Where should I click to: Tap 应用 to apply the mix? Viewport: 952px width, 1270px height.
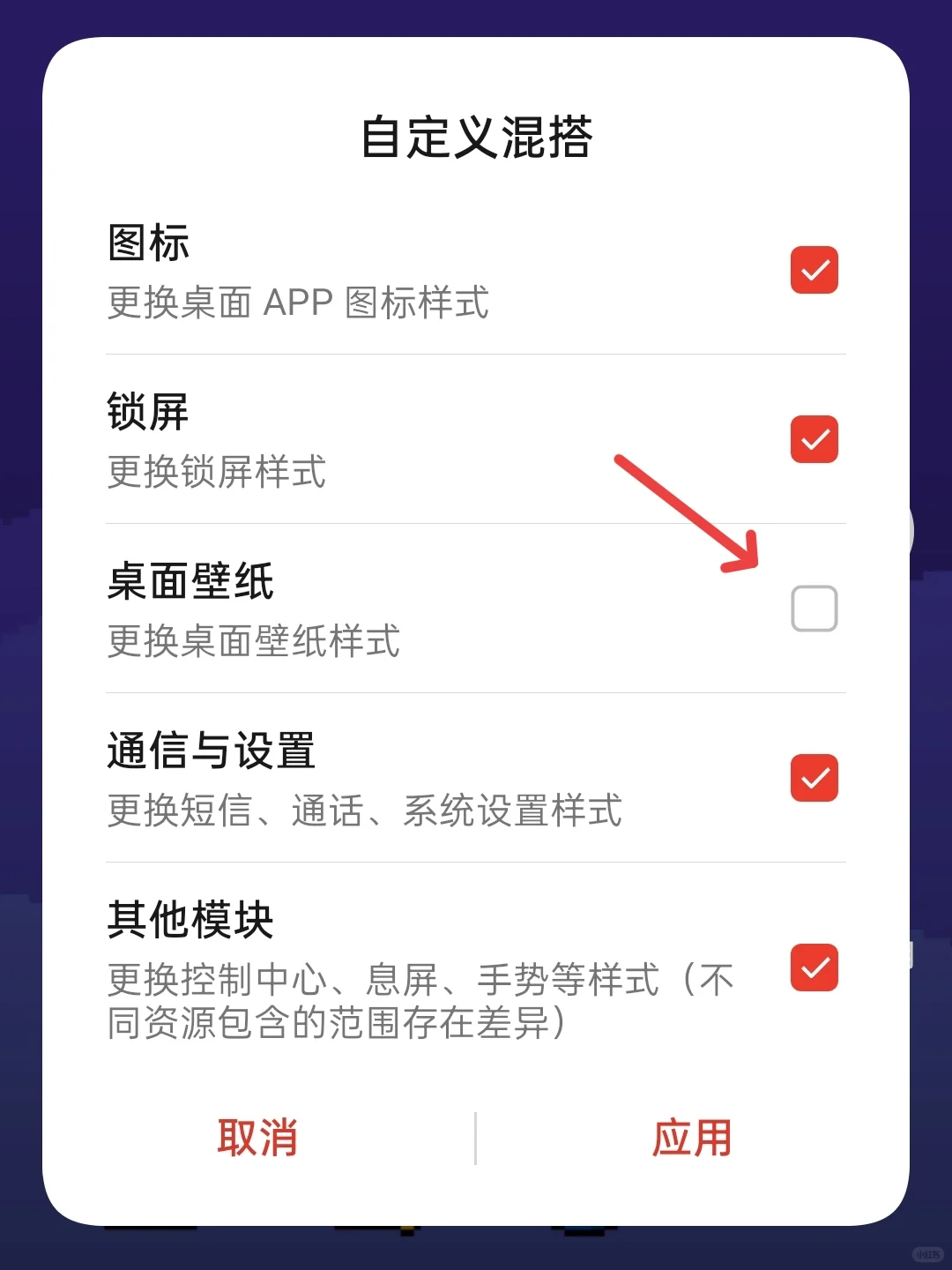pos(693,1138)
